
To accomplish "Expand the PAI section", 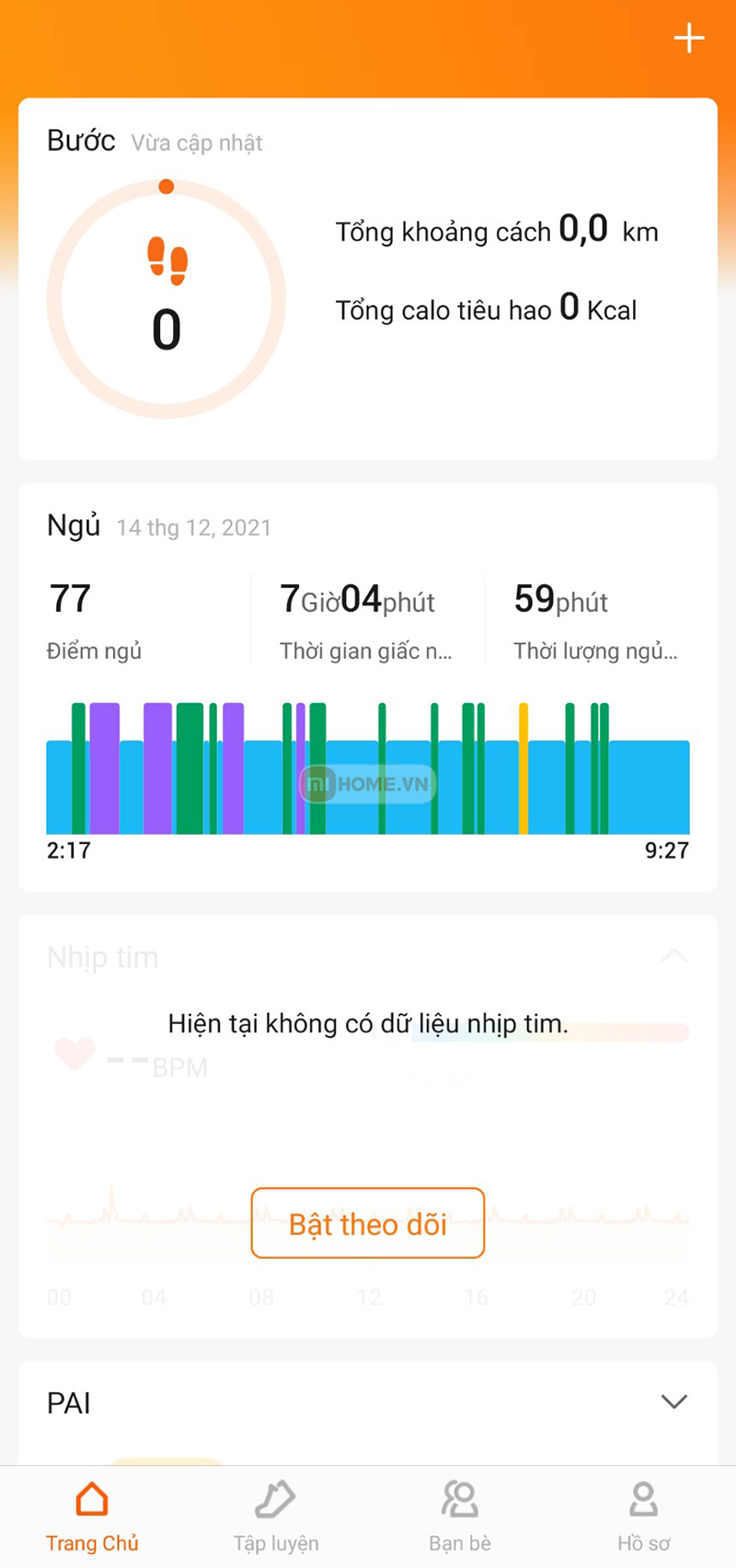I will point(673,1401).
